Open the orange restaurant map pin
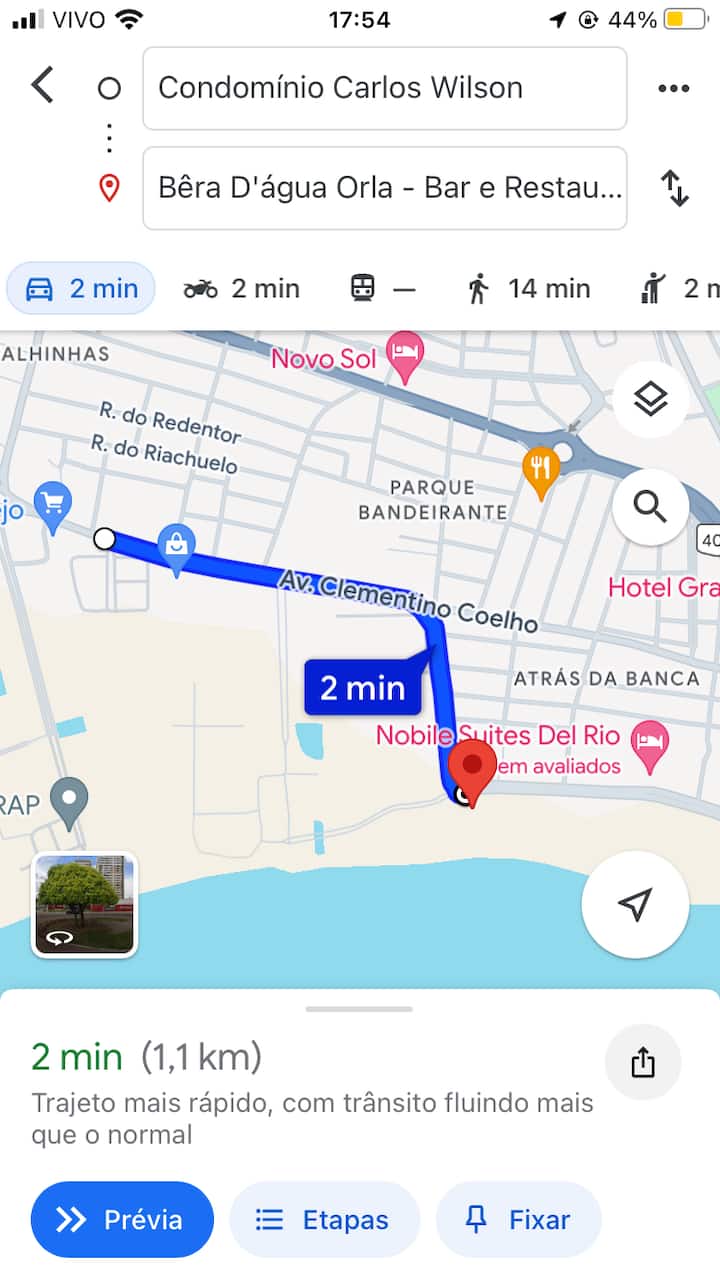This screenshot has width=720, height=1281. pos(541,469)
